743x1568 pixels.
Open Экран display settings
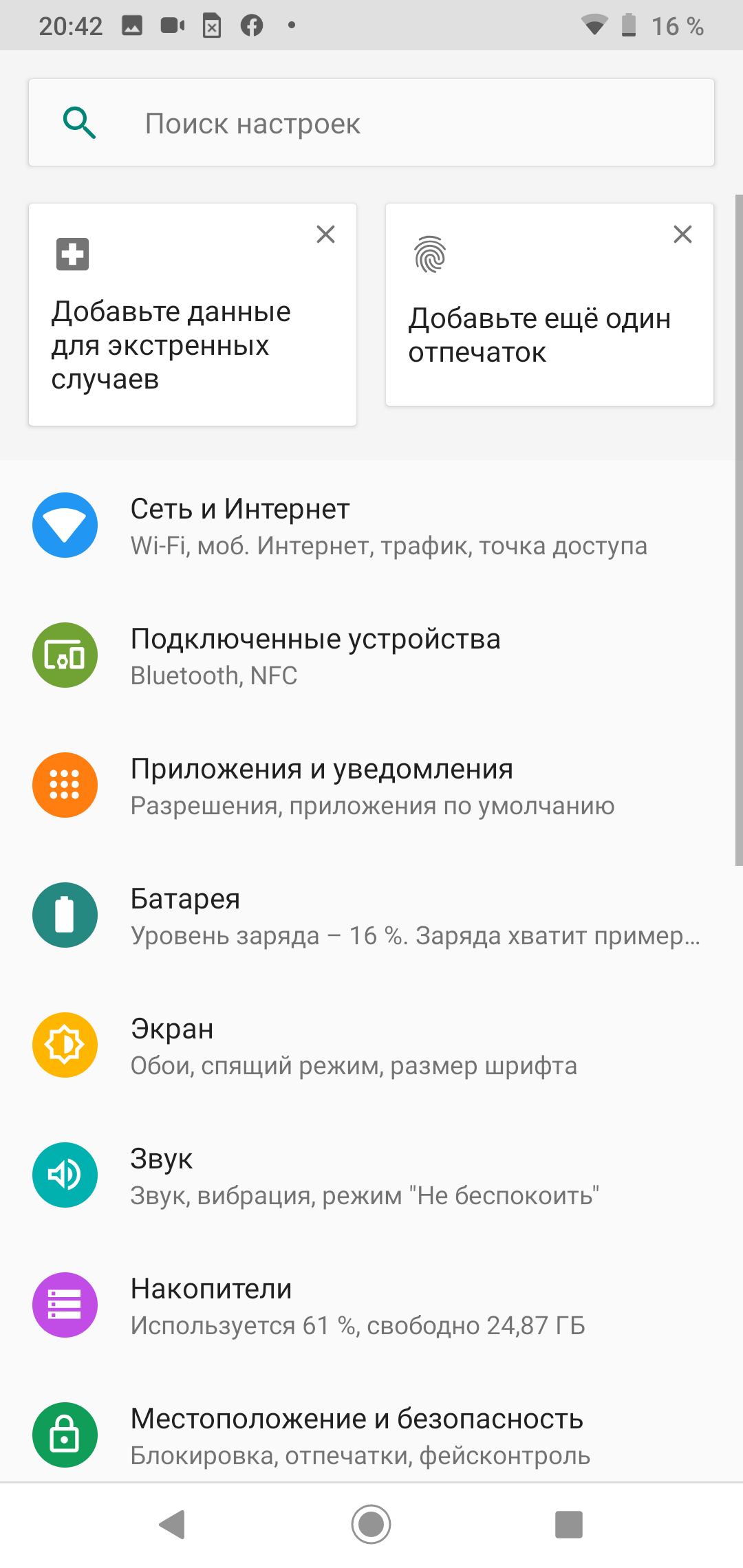pyautogui.click(x=371, y=1045)
